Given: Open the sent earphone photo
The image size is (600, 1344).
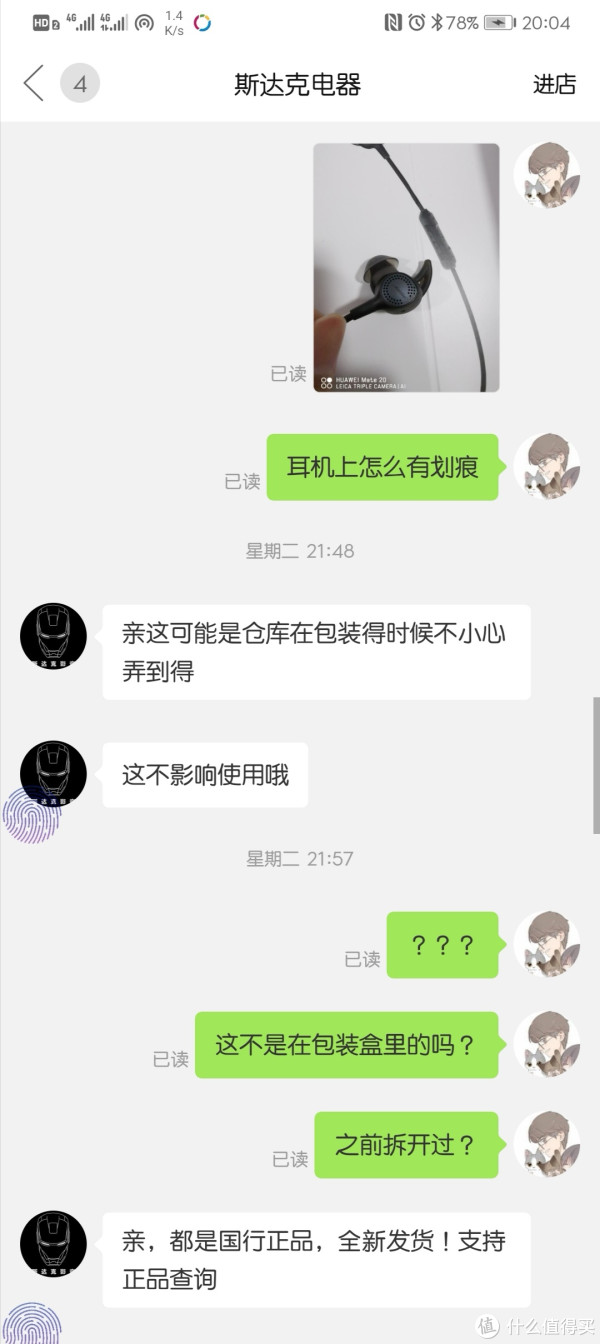Looking at the screenshot, I should pos(406,267).
